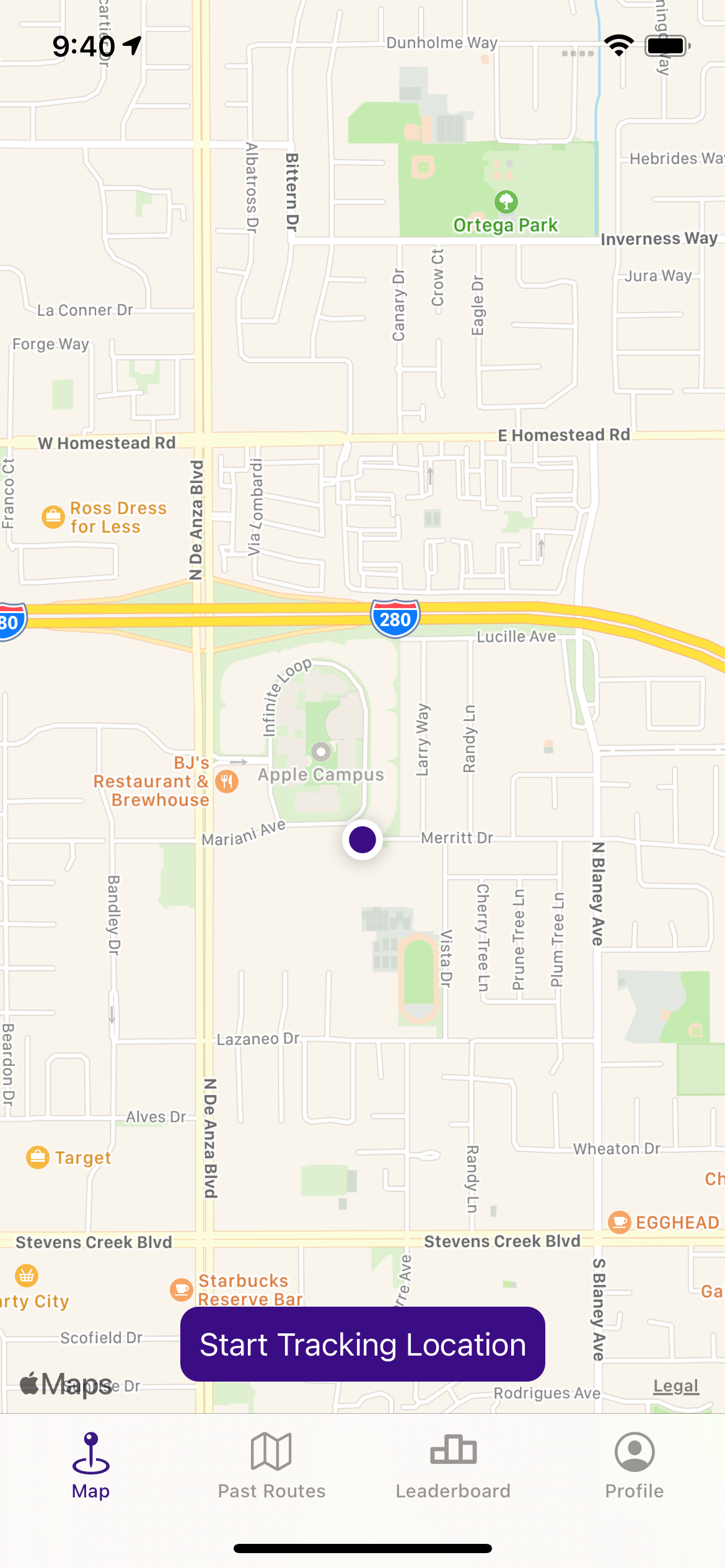The width and height of the screenshot is (725, 1568).
Task: Go to the Profile tab
Action: coord(634,1466)
